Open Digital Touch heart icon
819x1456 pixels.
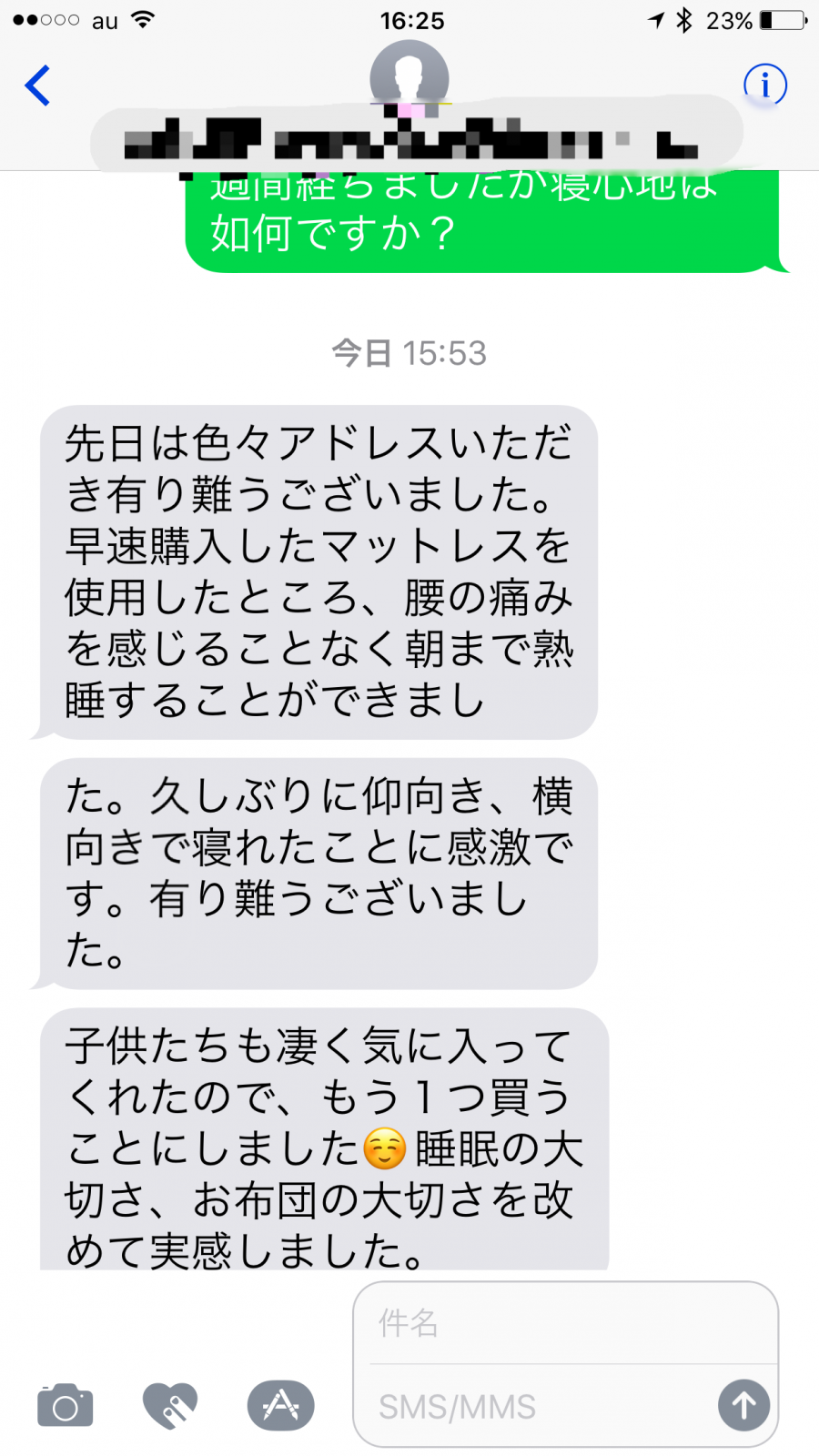tap(170, 1406)
